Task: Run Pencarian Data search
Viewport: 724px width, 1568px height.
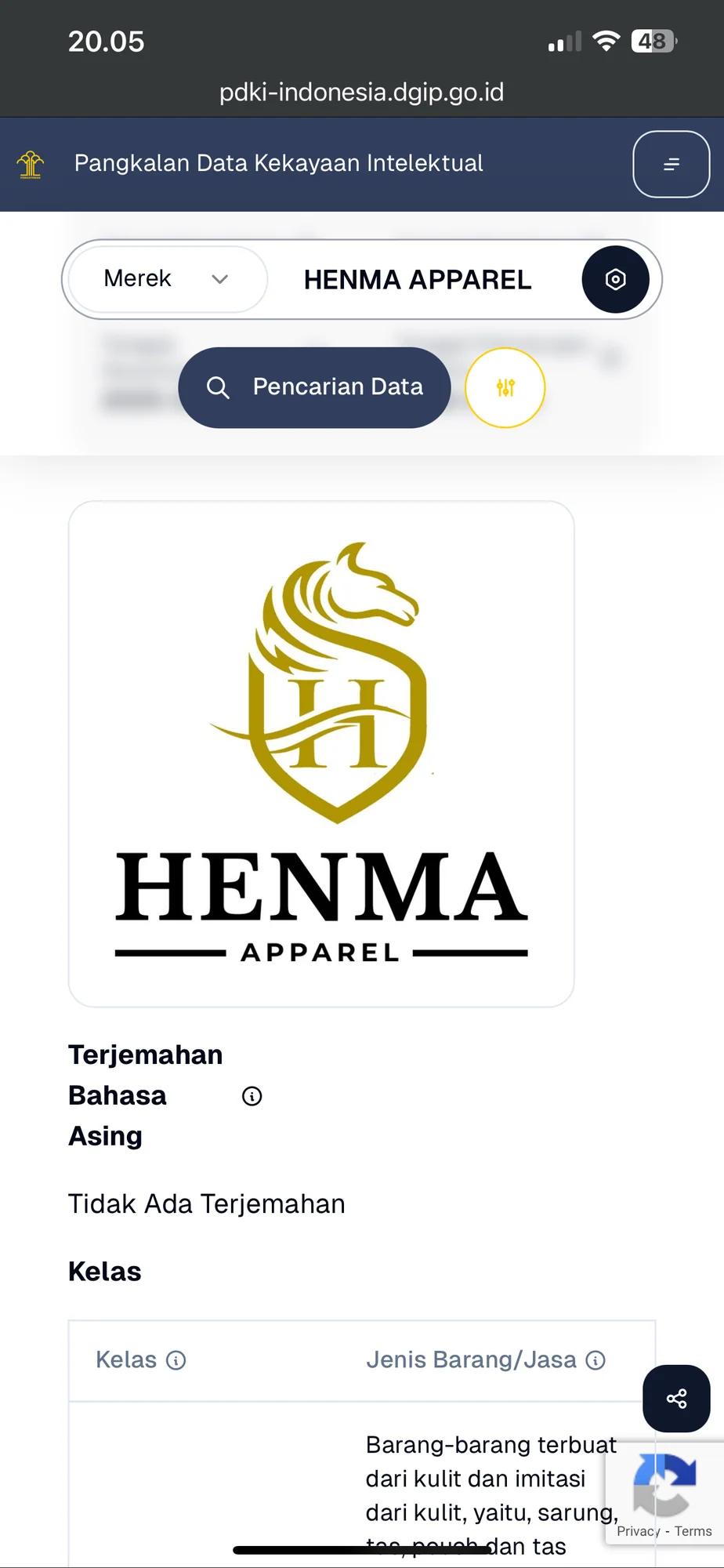Action: [x=314, y=387]
